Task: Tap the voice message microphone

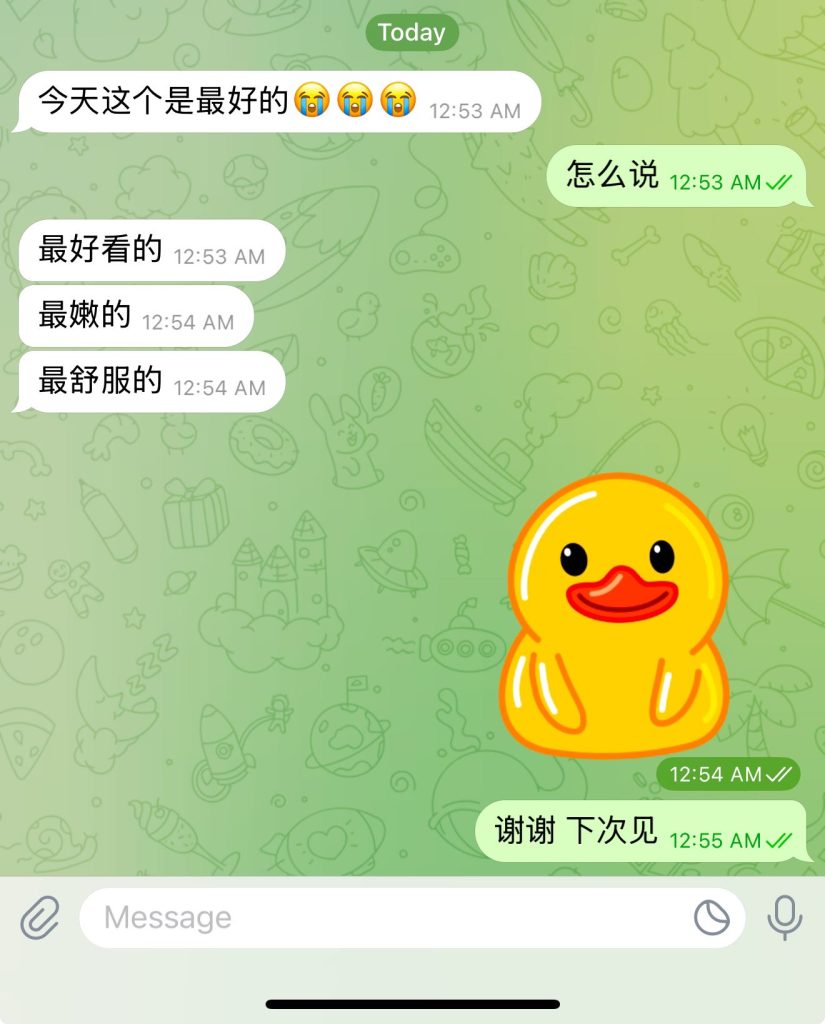Action: 785,917
